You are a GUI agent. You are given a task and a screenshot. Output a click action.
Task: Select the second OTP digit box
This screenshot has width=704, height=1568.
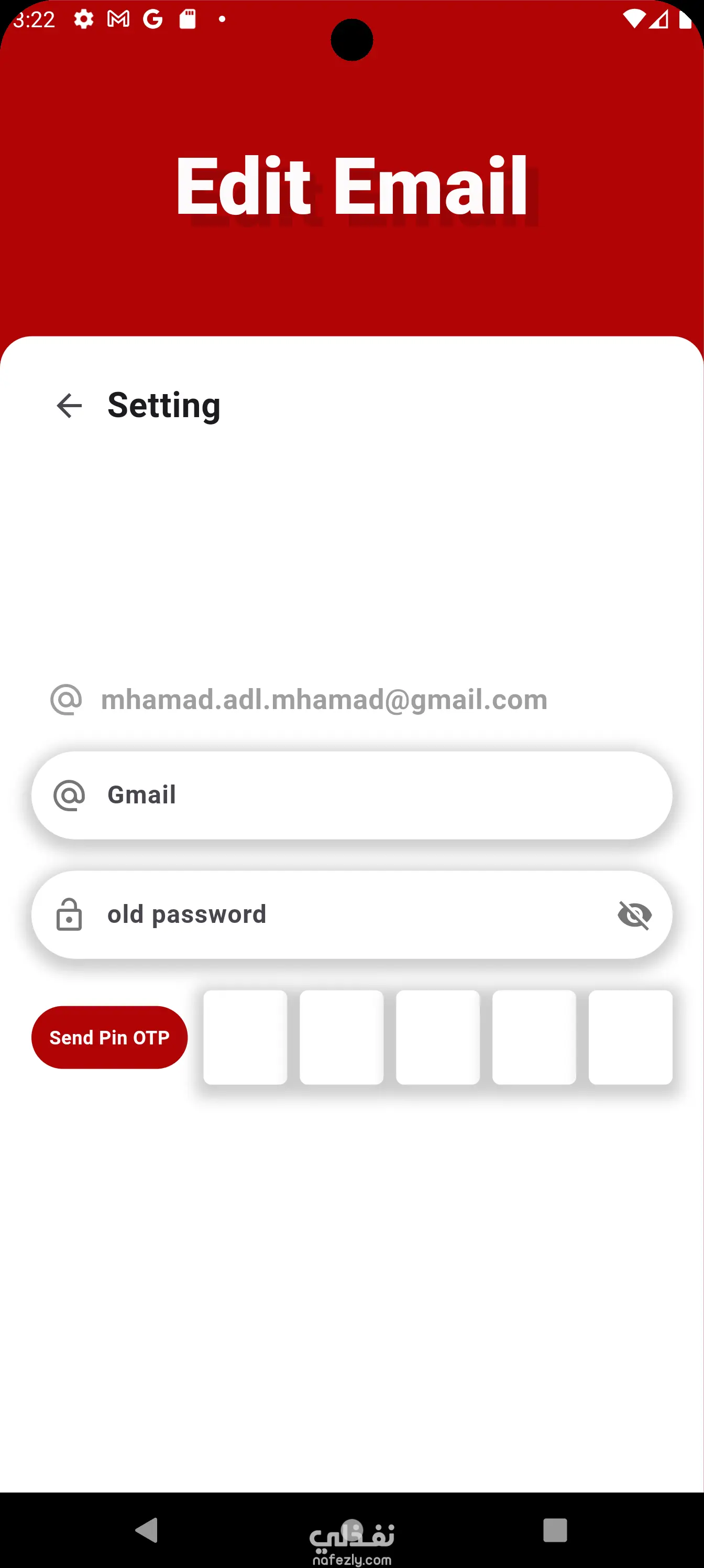tap(342, 1037)
